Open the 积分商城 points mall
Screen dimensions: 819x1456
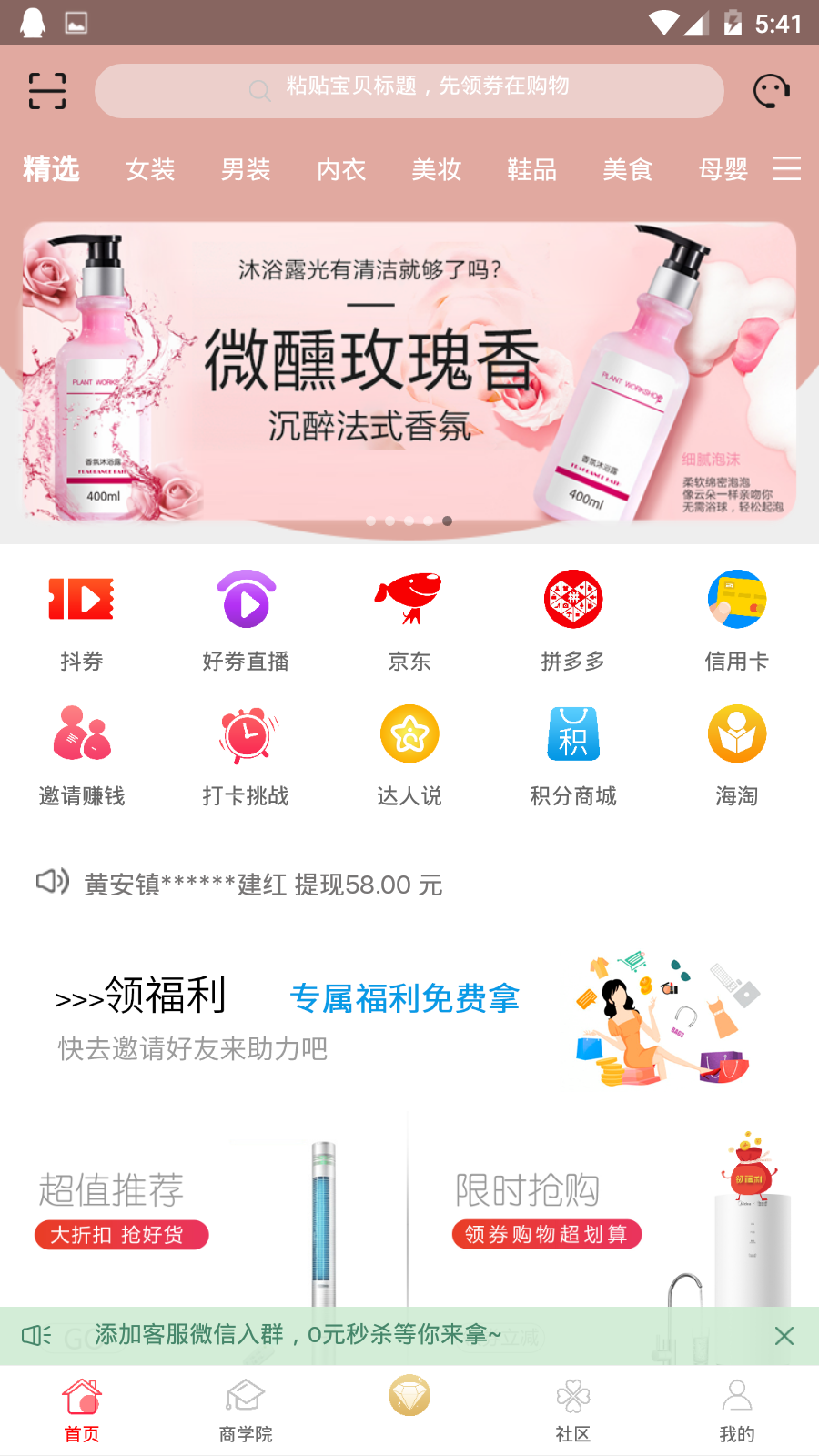(573, 755)
